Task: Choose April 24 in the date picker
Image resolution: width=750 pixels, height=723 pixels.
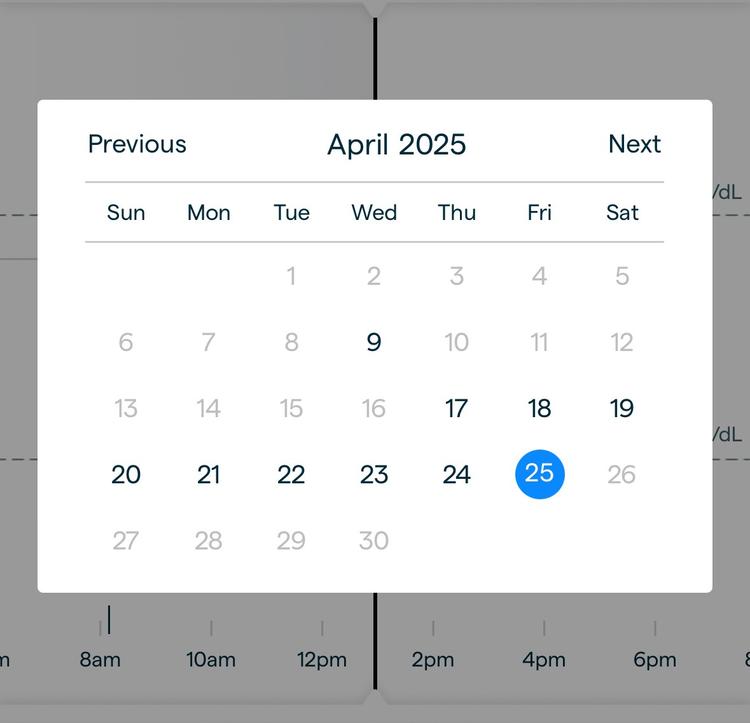Action: click(456, 474)
